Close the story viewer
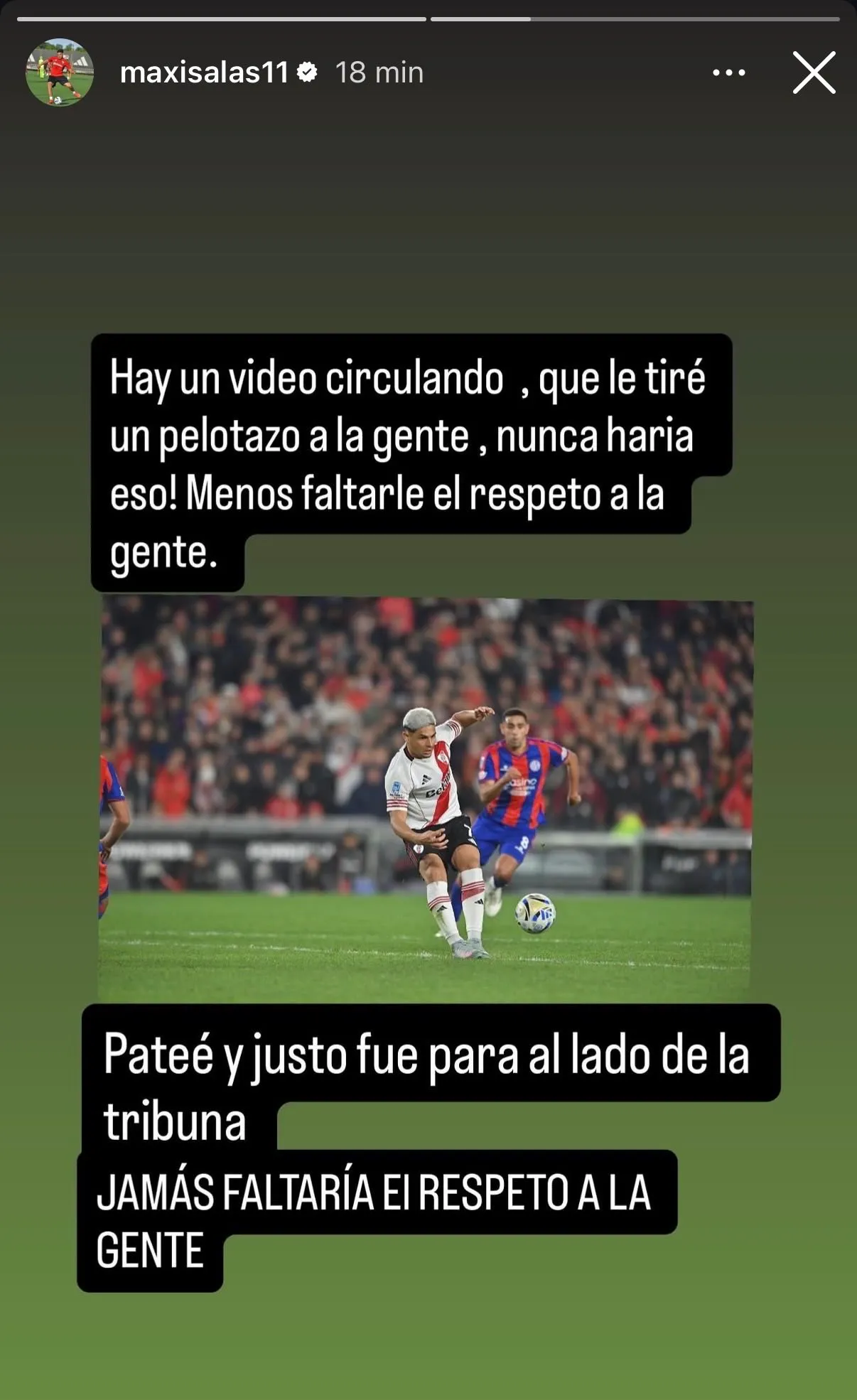The image size is (857, 1400). click(x=814, y=72)
